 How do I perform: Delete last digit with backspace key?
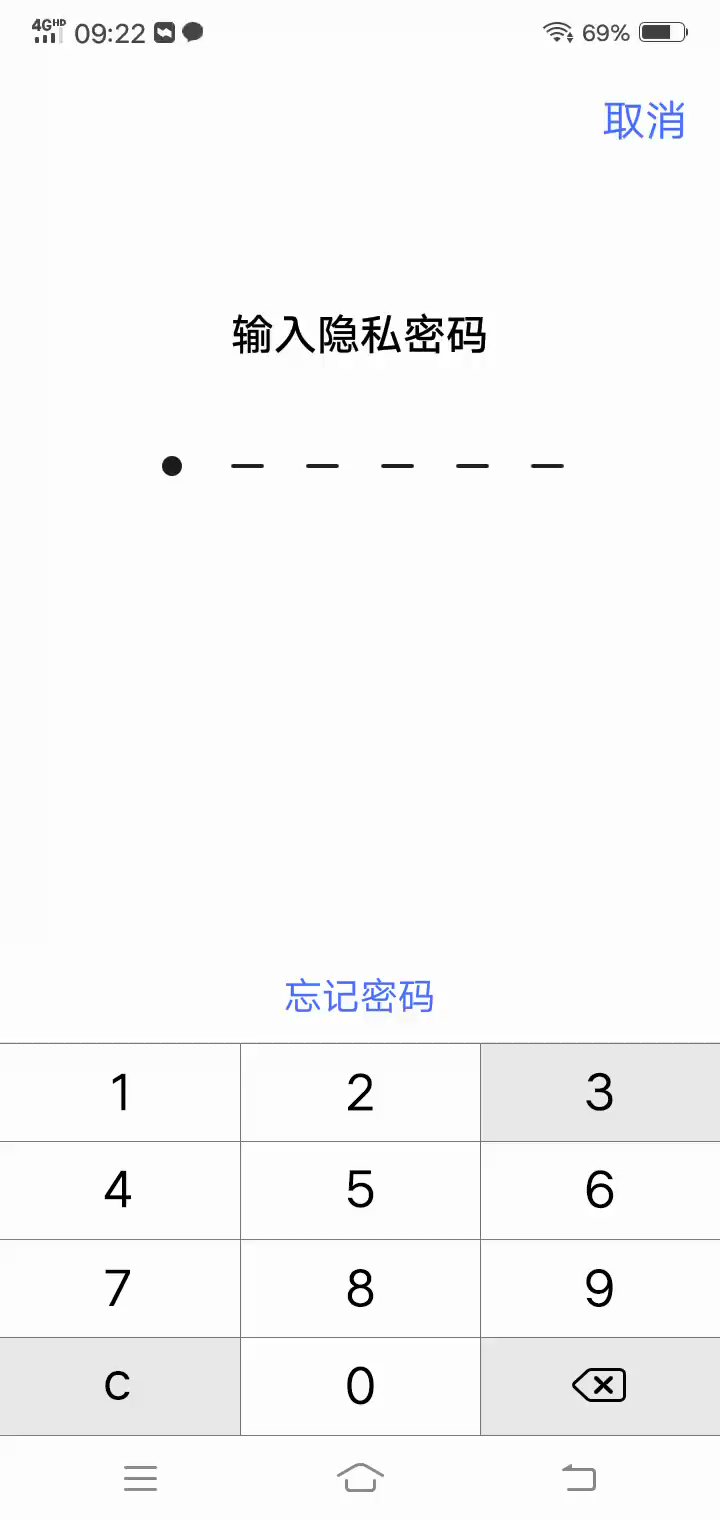(600, 1386)
